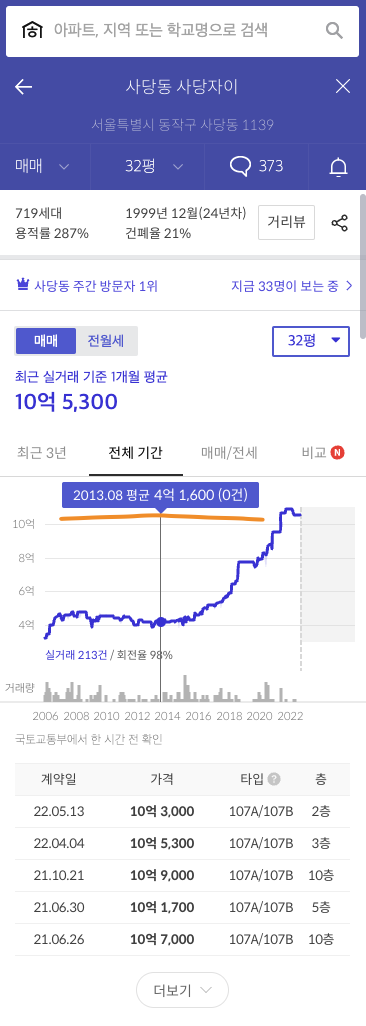366x1026 pixels.
Task: Go back with the arrow icon
Action: 24,87
